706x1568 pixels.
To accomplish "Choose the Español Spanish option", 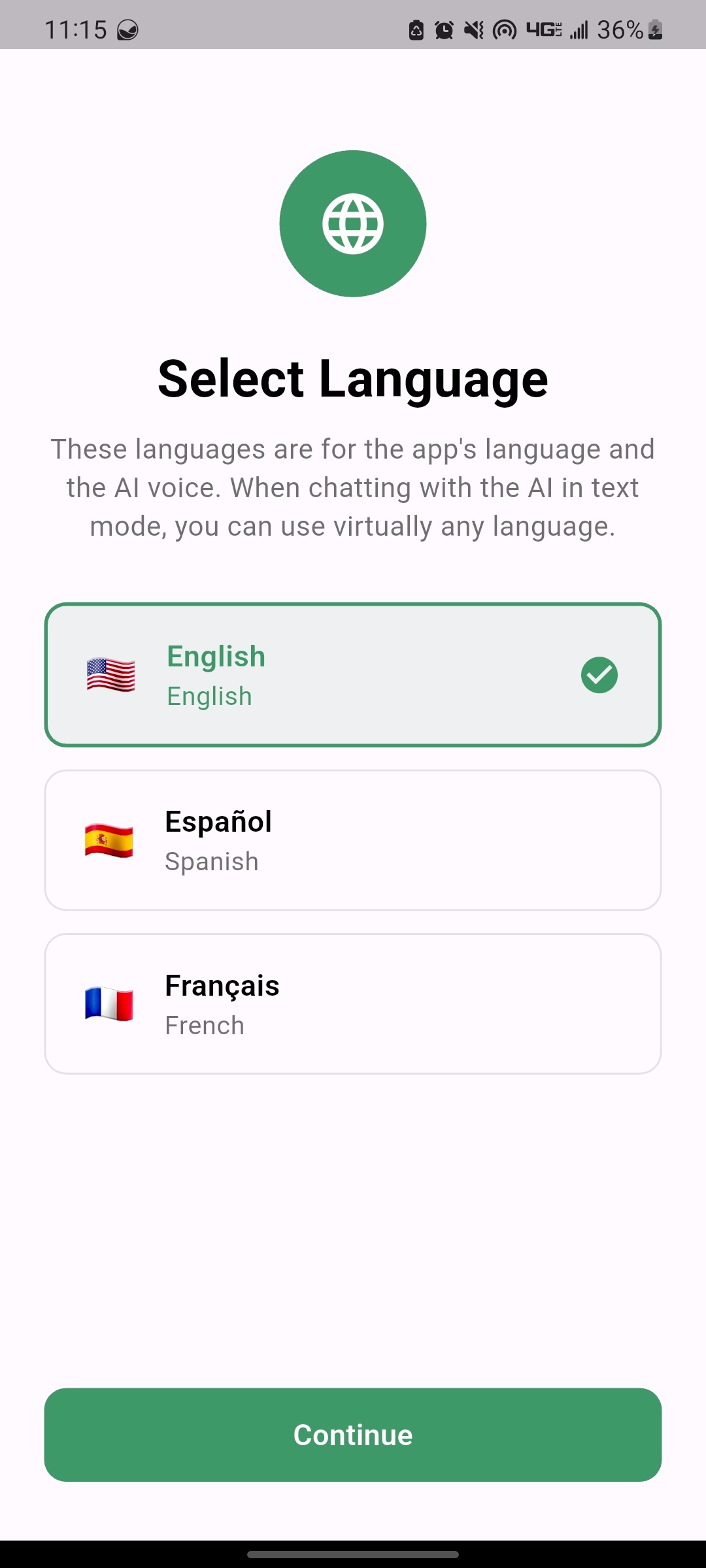I will pyautogui.click(x=353, y=840).
